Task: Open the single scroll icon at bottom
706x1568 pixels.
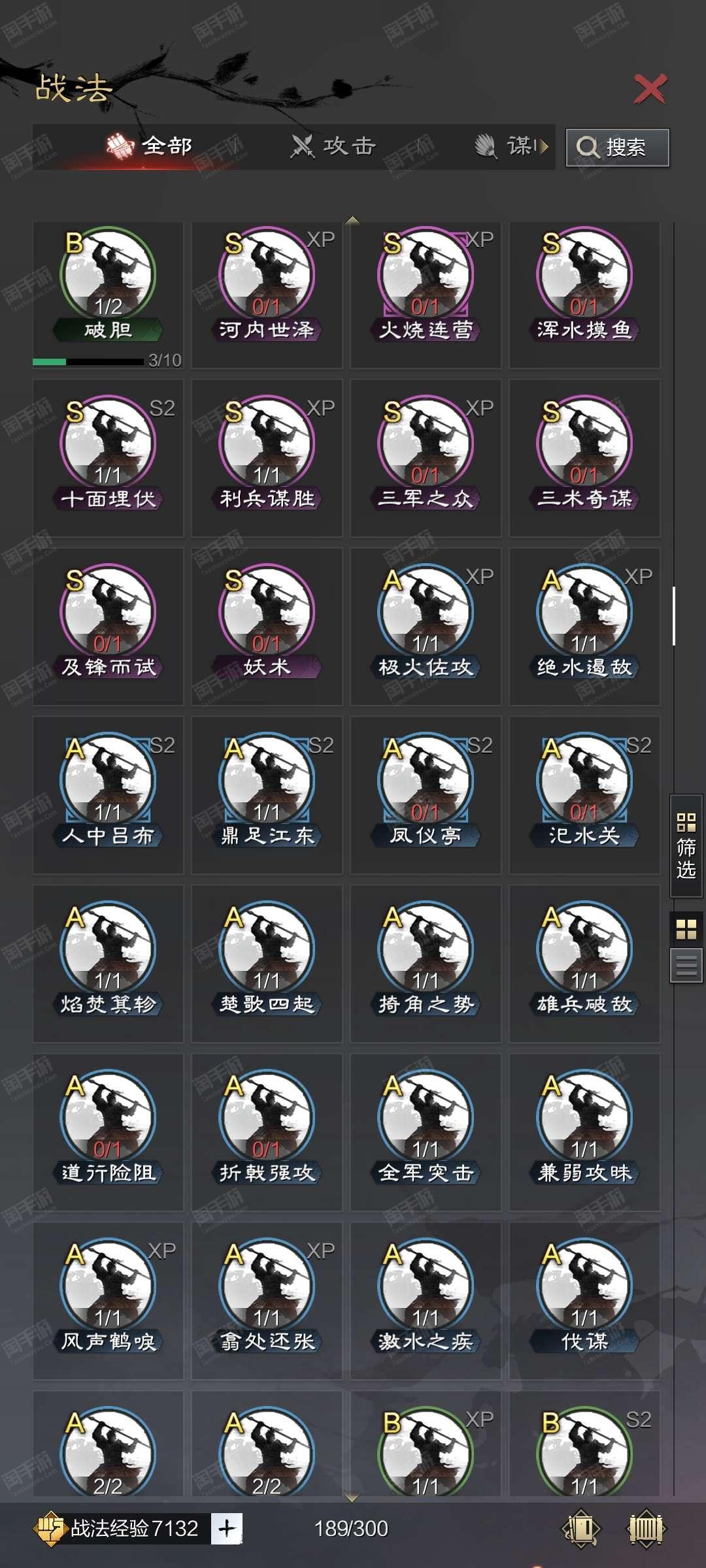Action: (x=581, y=1528)
